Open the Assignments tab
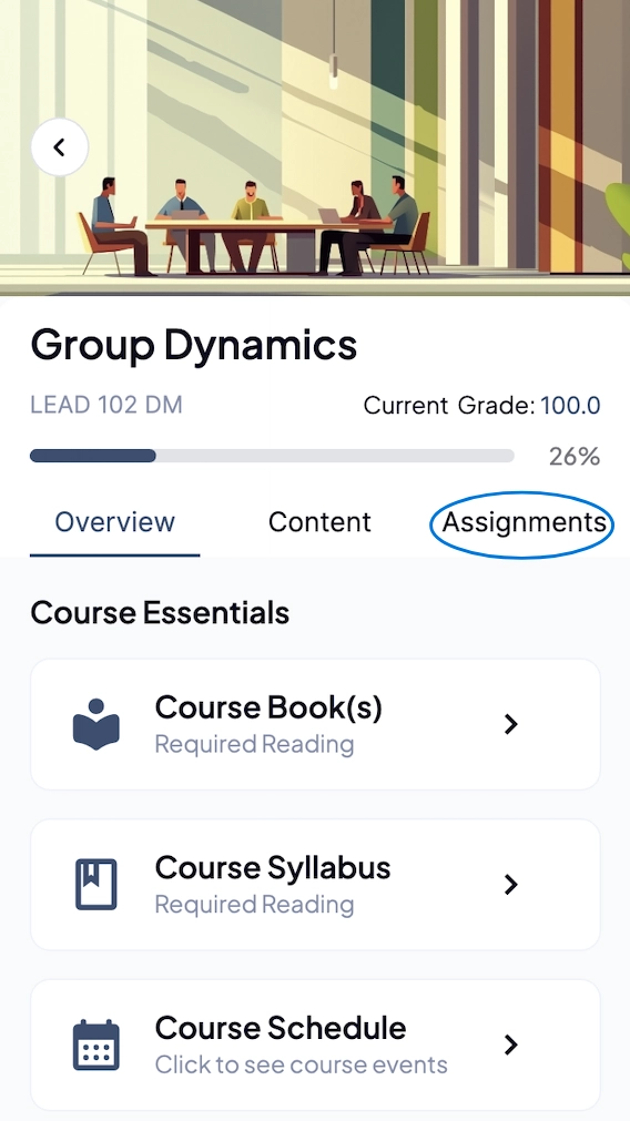Viewport: 630px width, 1121px height. point(523,522)
